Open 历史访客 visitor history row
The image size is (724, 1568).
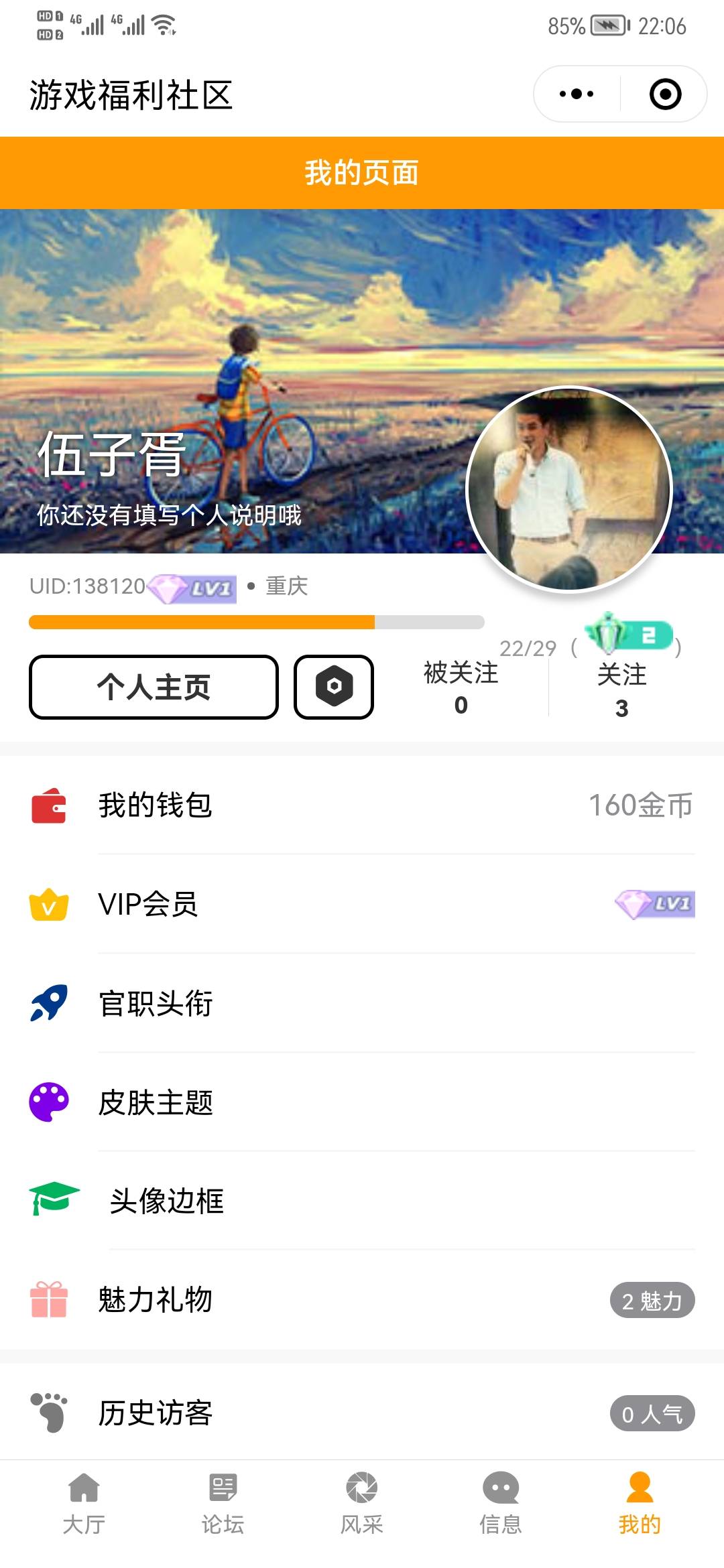click(x=362, y=1413)
